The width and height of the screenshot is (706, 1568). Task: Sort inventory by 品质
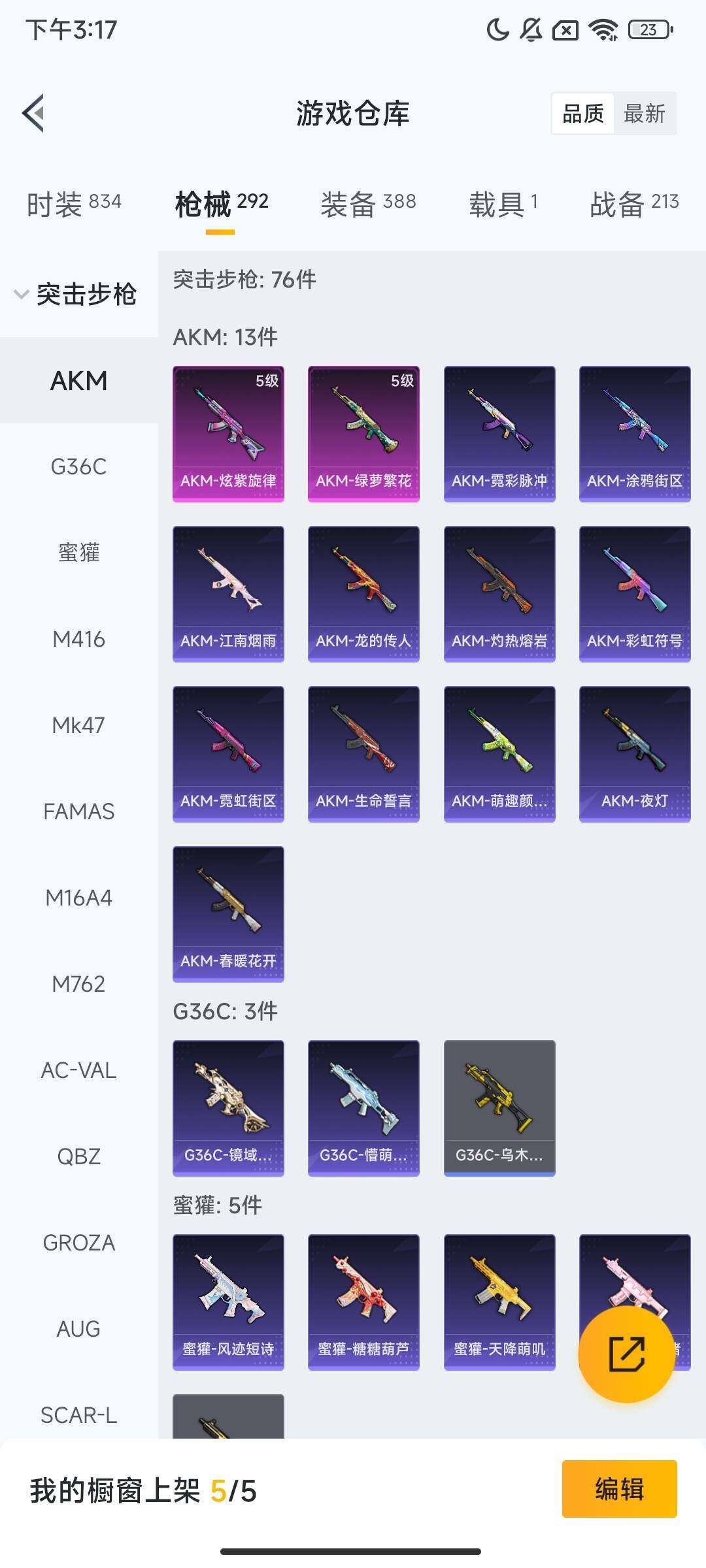583,114
